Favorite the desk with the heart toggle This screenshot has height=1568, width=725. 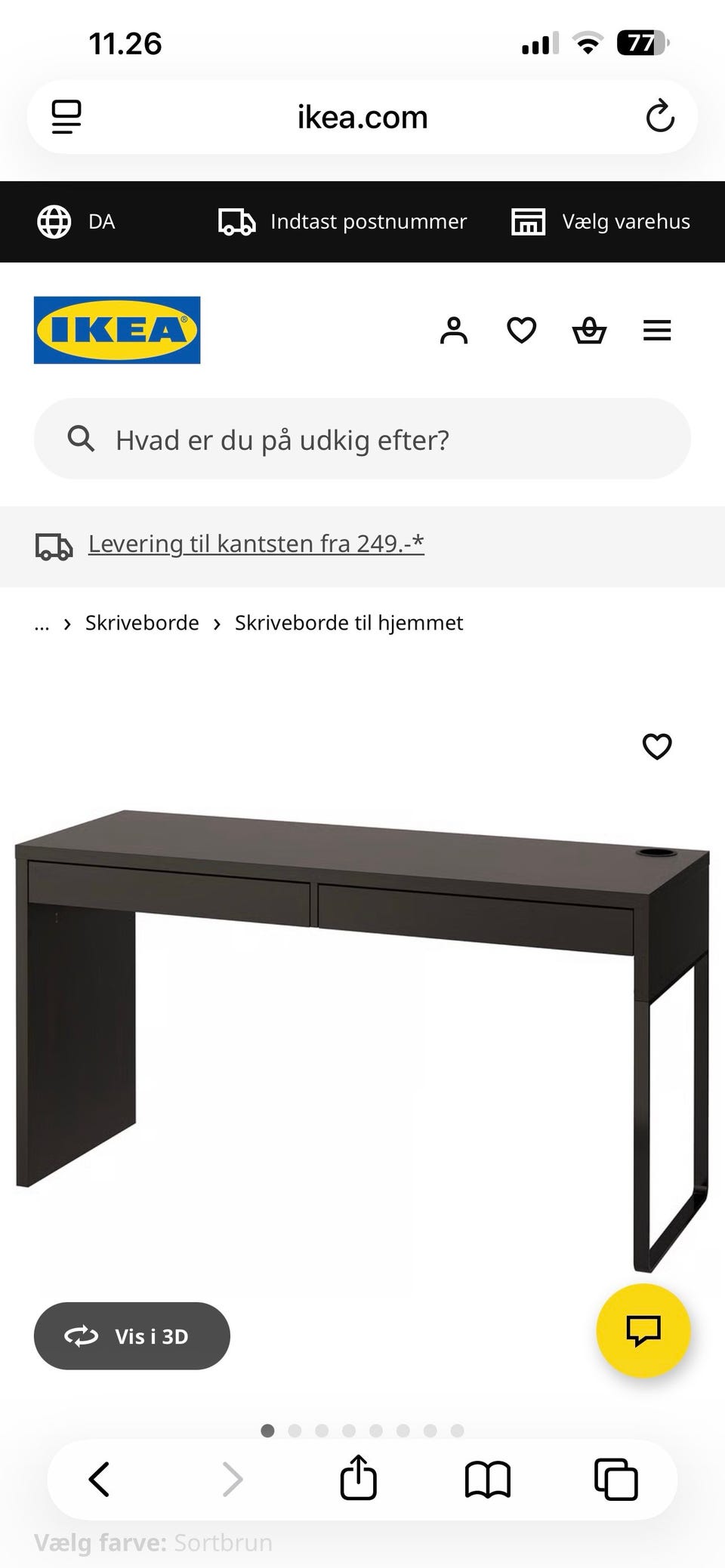click(x=656, y=747)
